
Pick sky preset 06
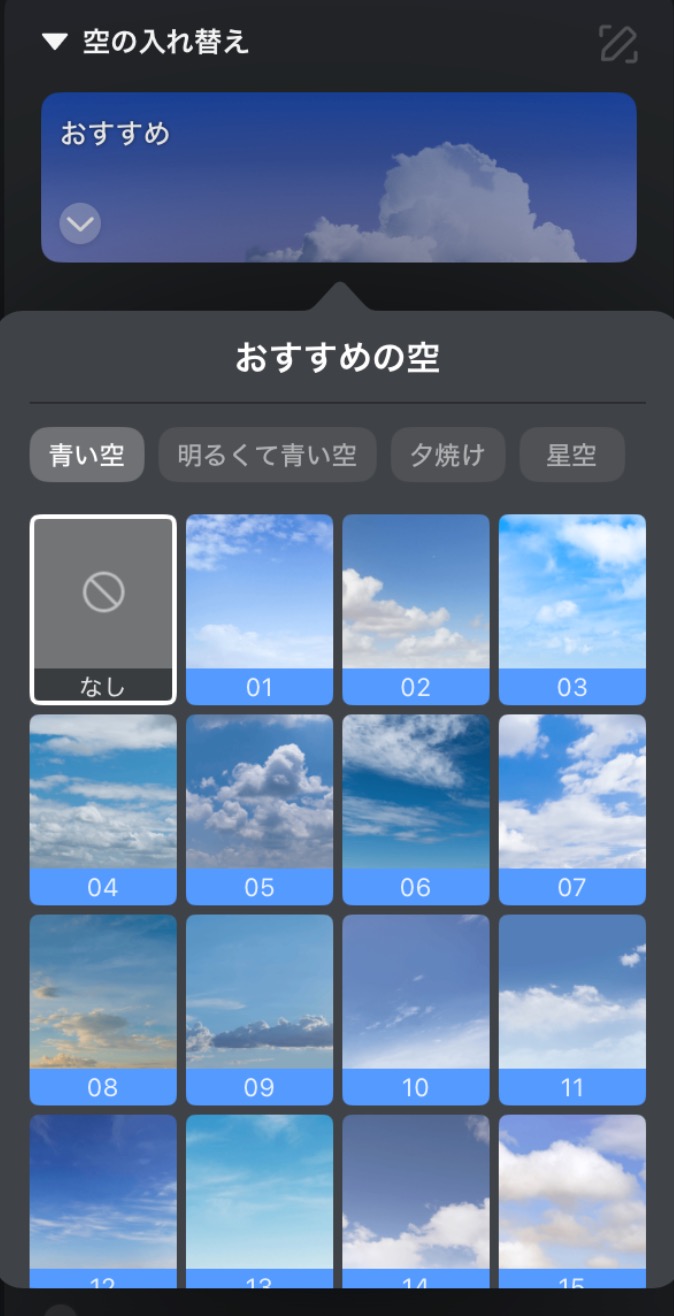(x=416, y=809)
